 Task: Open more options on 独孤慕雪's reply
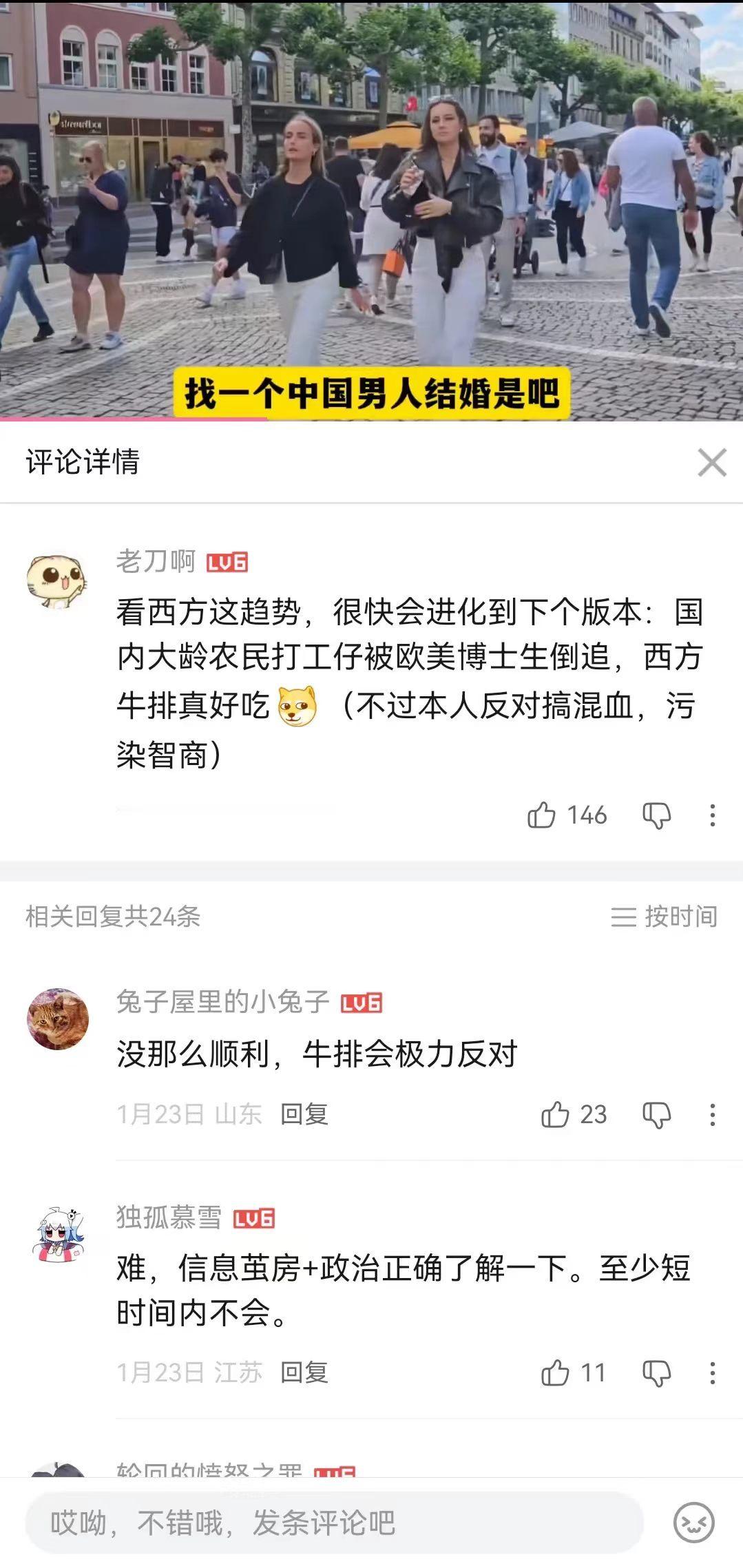(713, 1372)
